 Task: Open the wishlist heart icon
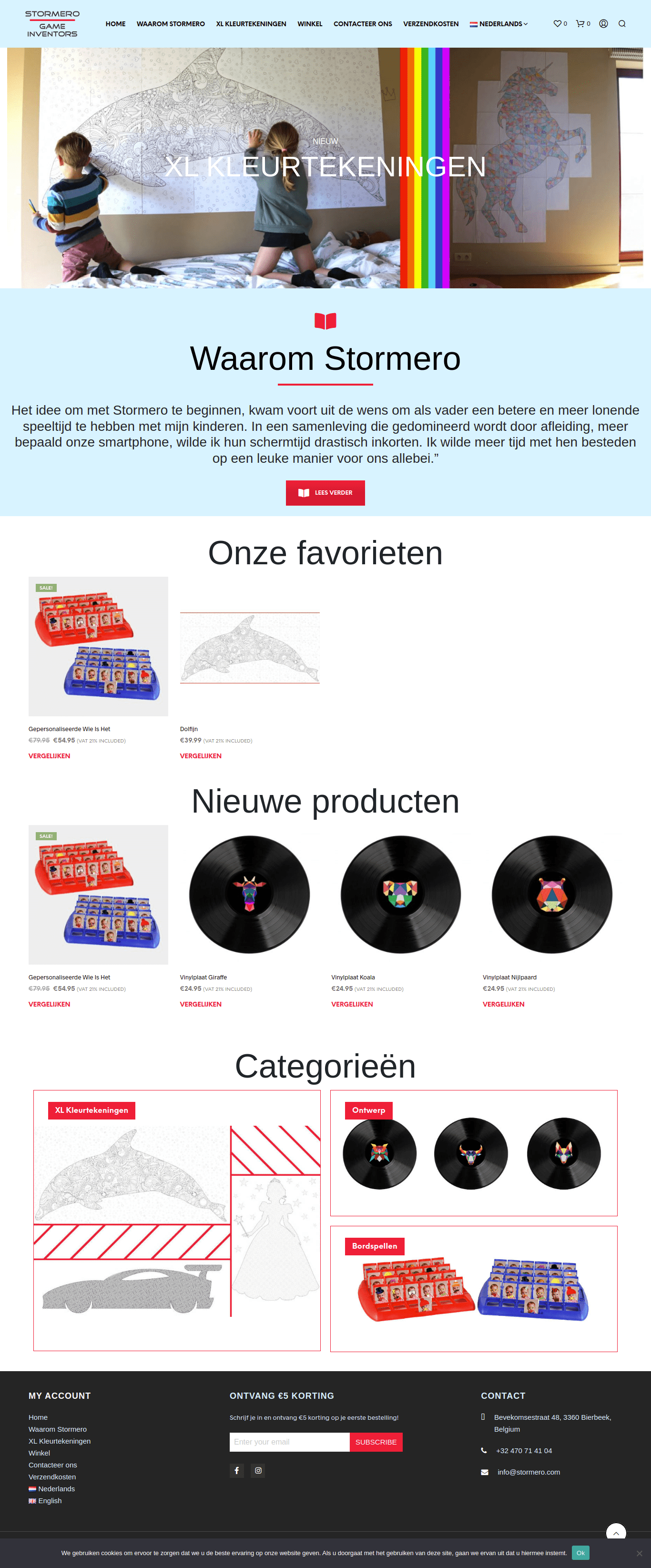(559, 24)
